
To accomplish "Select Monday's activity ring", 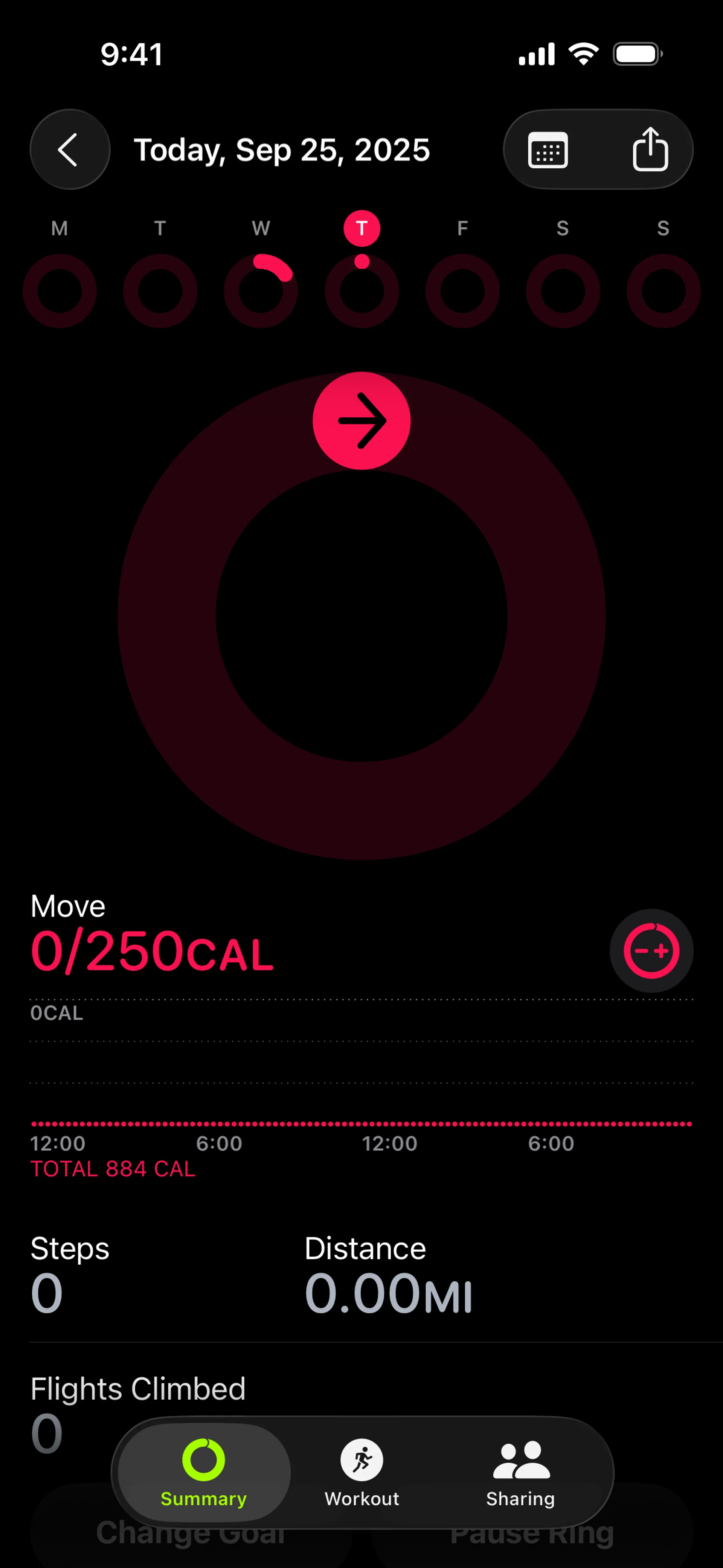I will (59, 290).
